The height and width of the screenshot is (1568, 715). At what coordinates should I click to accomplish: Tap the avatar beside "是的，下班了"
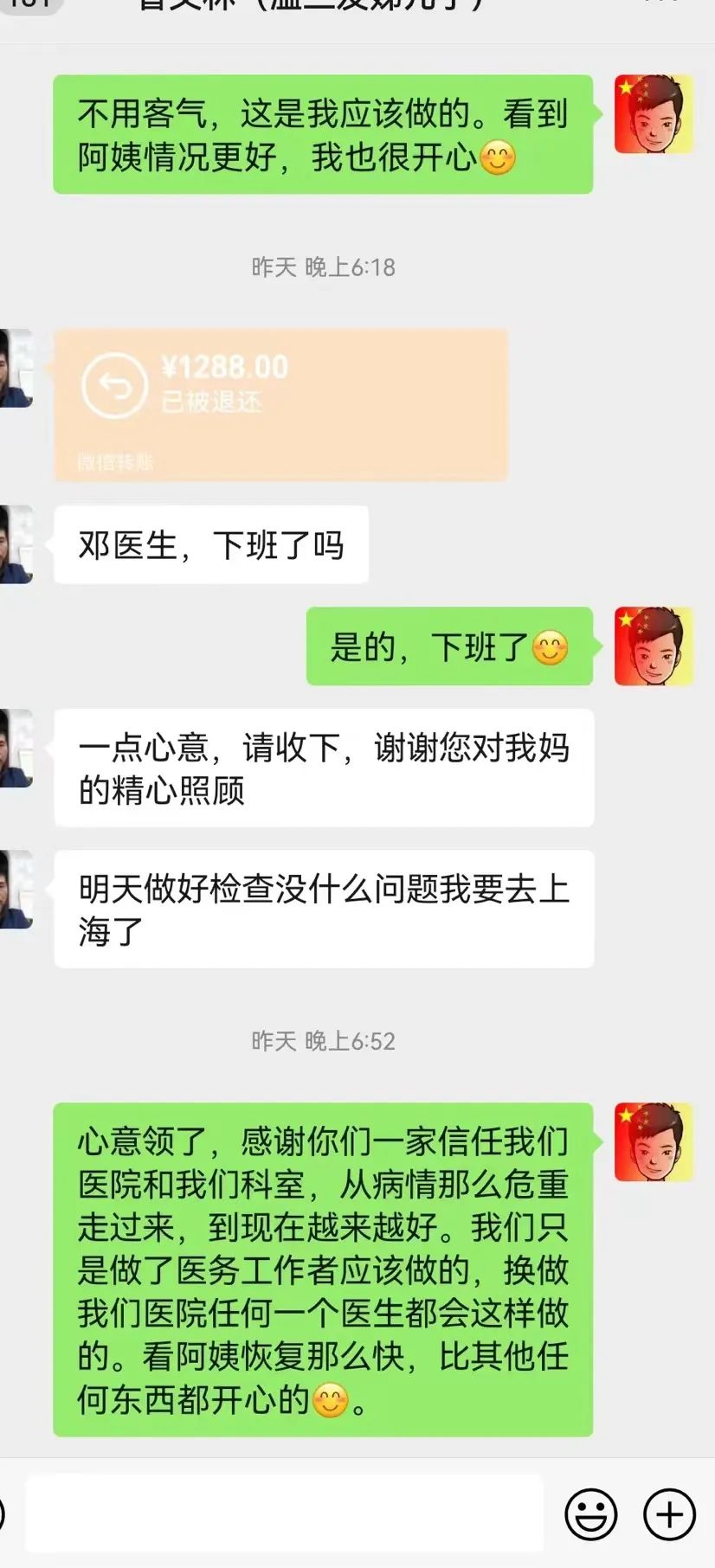[654, 646]
